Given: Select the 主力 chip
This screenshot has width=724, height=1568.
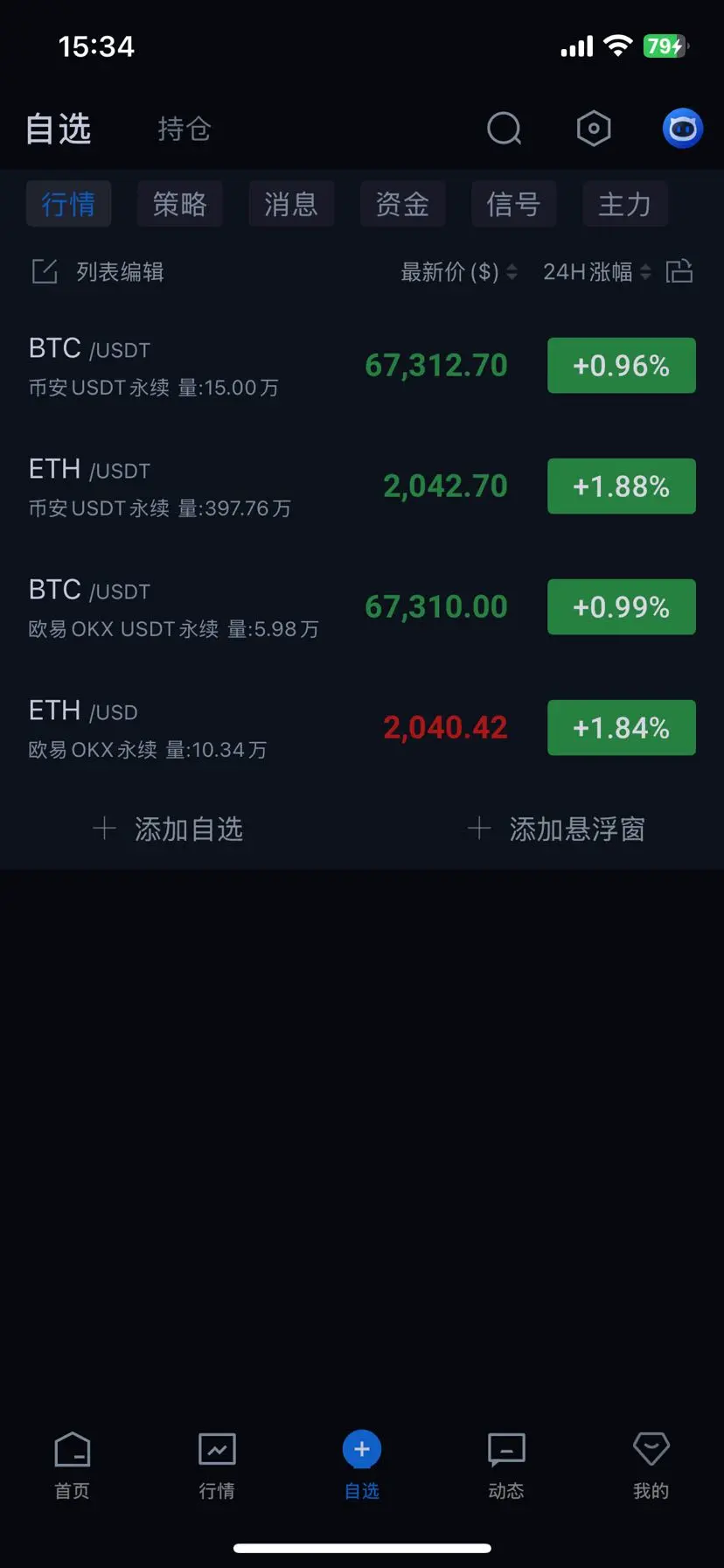Looking at the screenshot, I should [x=624, y=205].
